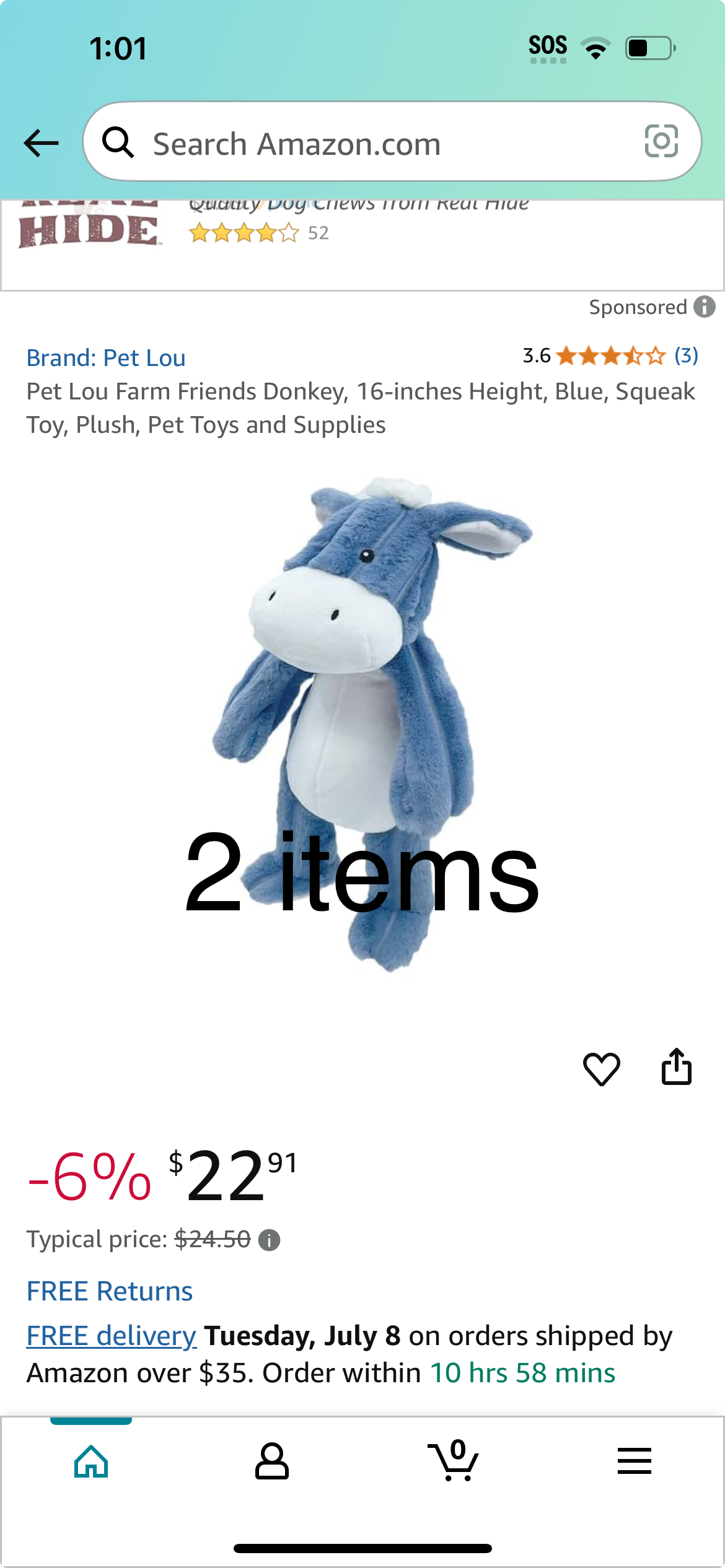Open FREE delivery details link

[x=112, y=1336]
